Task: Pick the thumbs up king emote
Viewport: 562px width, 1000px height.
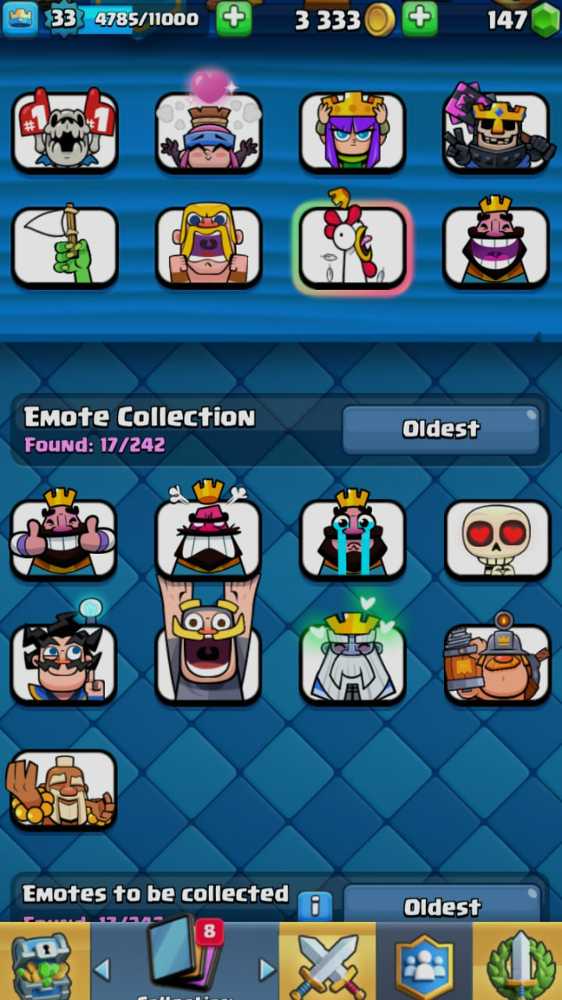Action: coord(64,538)
